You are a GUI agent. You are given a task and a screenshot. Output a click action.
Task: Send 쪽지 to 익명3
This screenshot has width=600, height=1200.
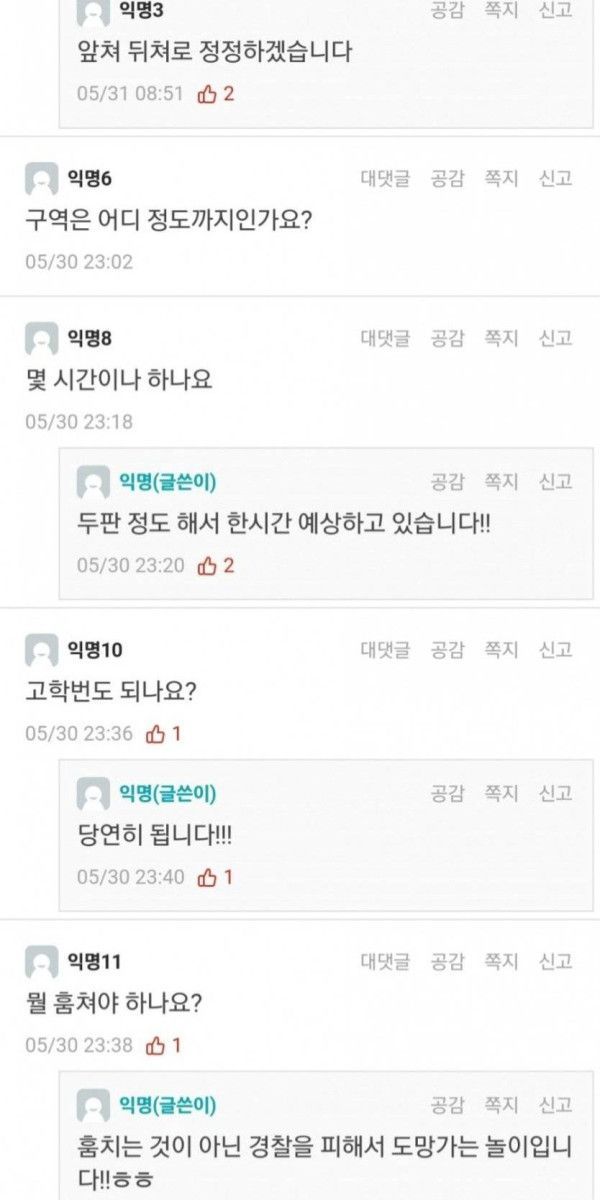pyautogui.click(x=501, y=11)
